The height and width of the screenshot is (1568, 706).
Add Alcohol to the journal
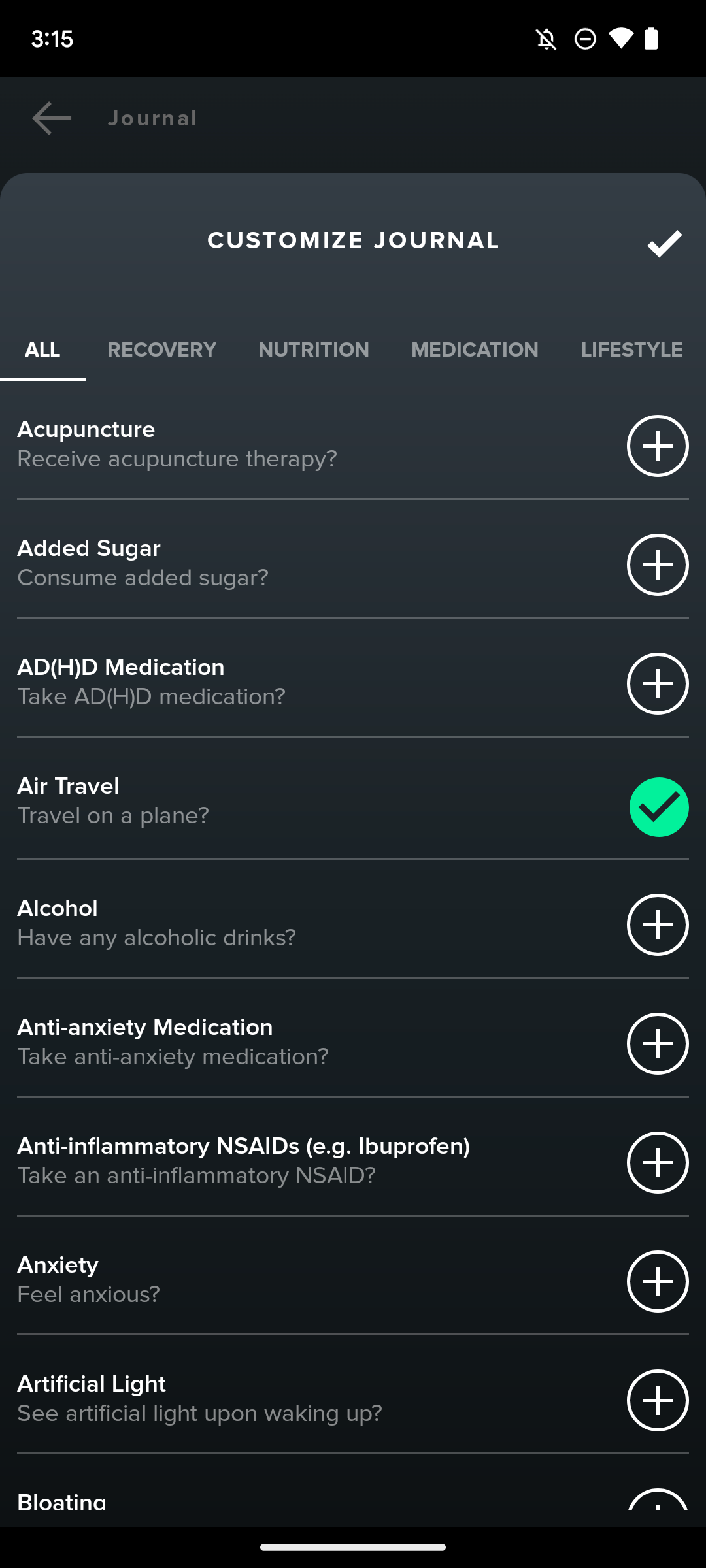coord(658,924)
